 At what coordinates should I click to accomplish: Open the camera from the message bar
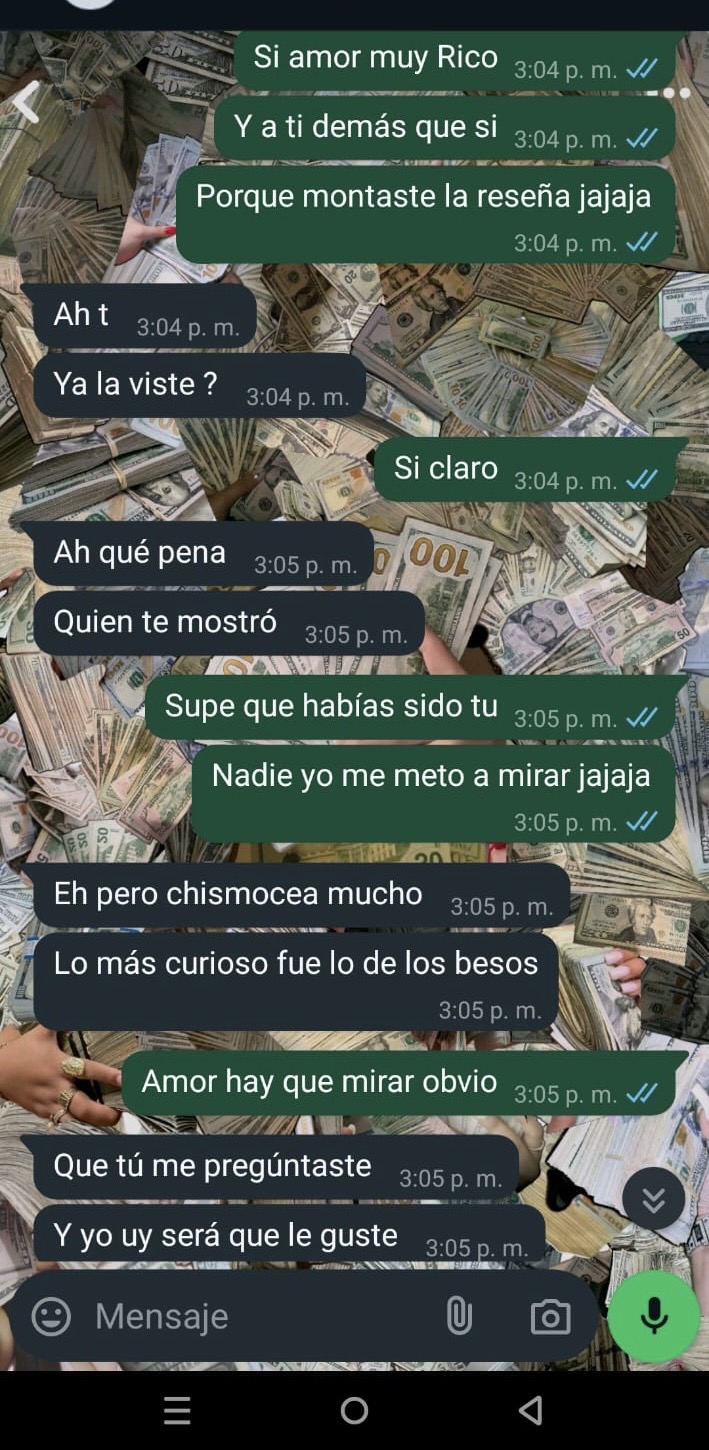(550, 1317)
